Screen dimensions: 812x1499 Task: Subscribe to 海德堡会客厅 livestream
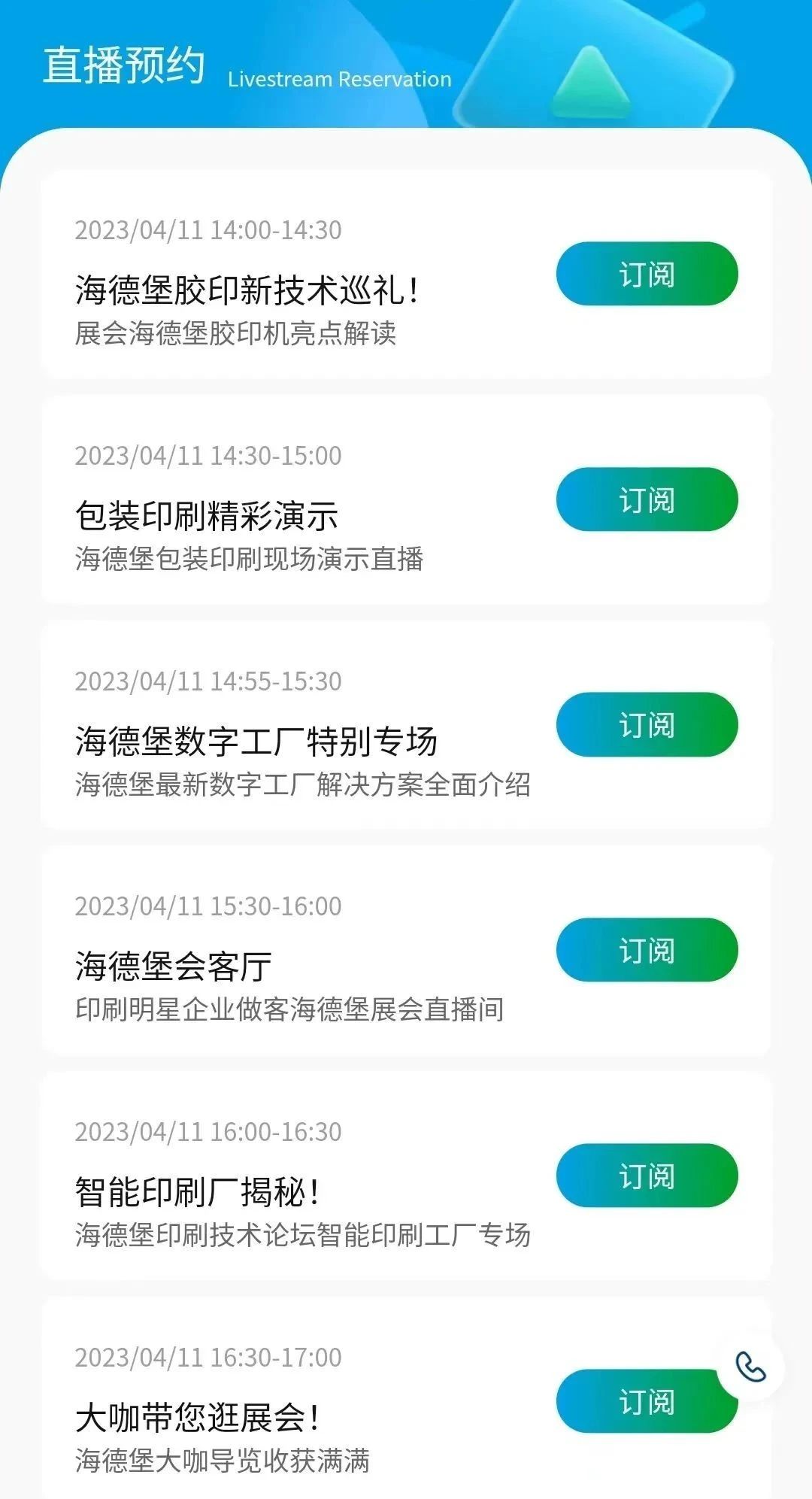click(x=648, y=949)
